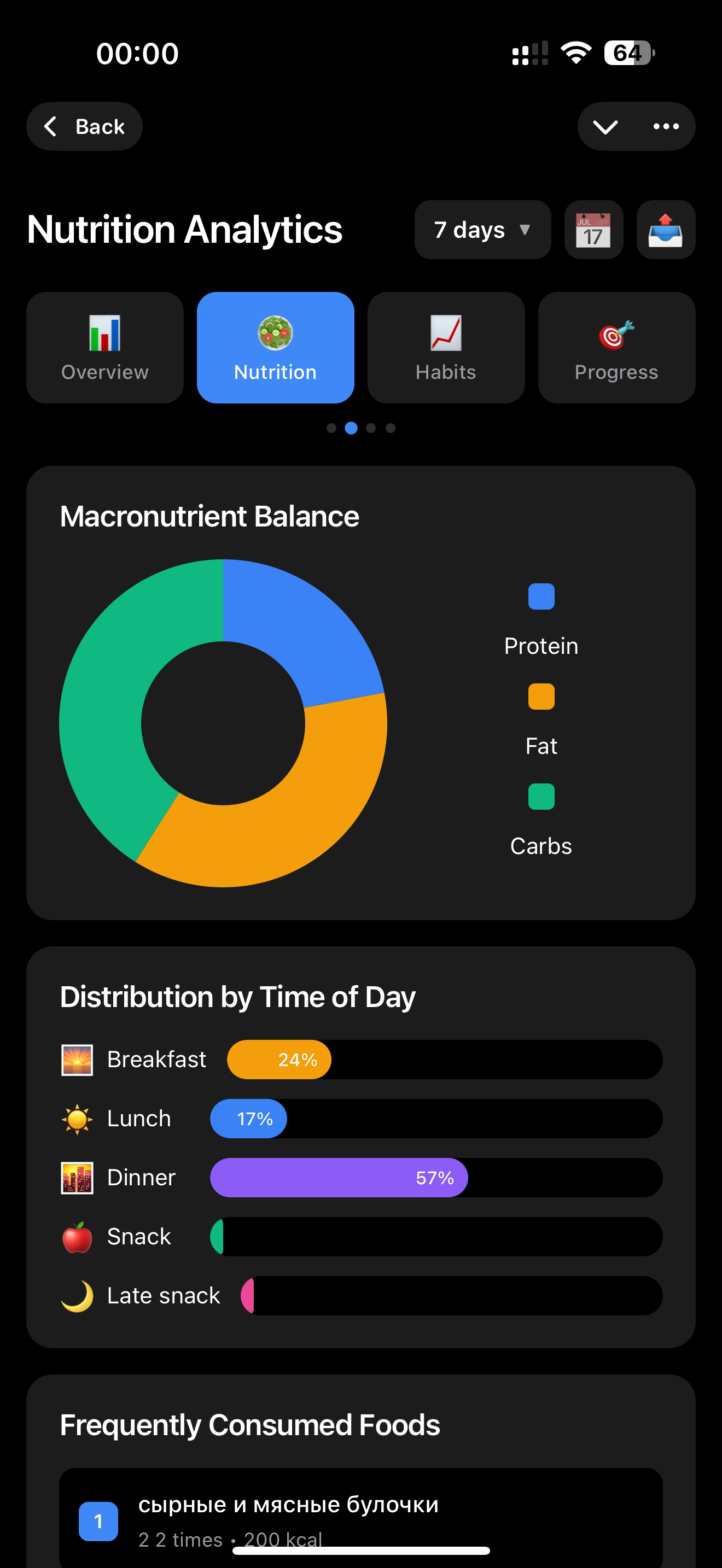Tap the sunrise icon next to Breakfast
This screenshot has width=722, height=1568.
tap(76, 1059)
